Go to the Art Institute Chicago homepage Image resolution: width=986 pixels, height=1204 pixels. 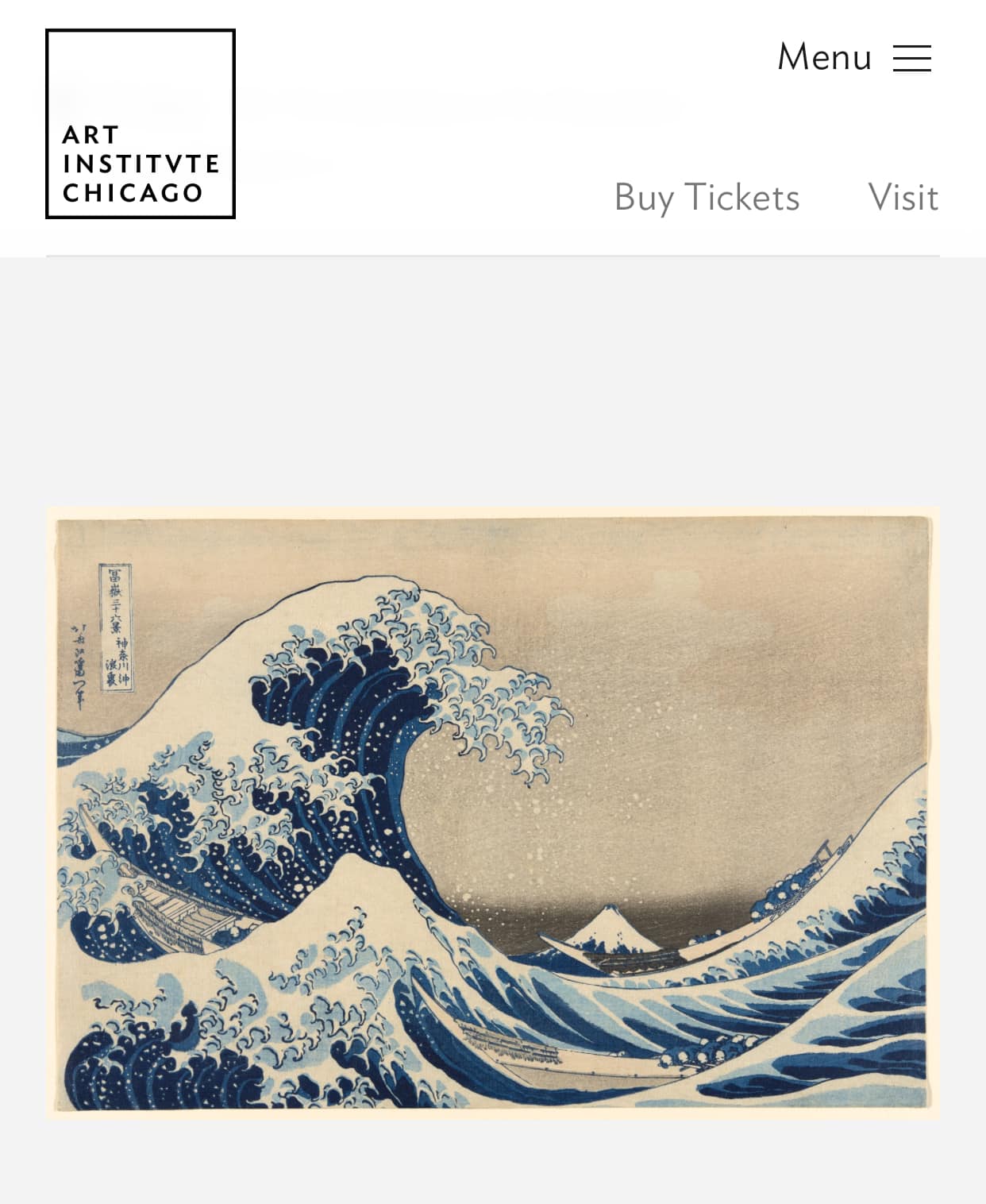(x=141, y=124)
